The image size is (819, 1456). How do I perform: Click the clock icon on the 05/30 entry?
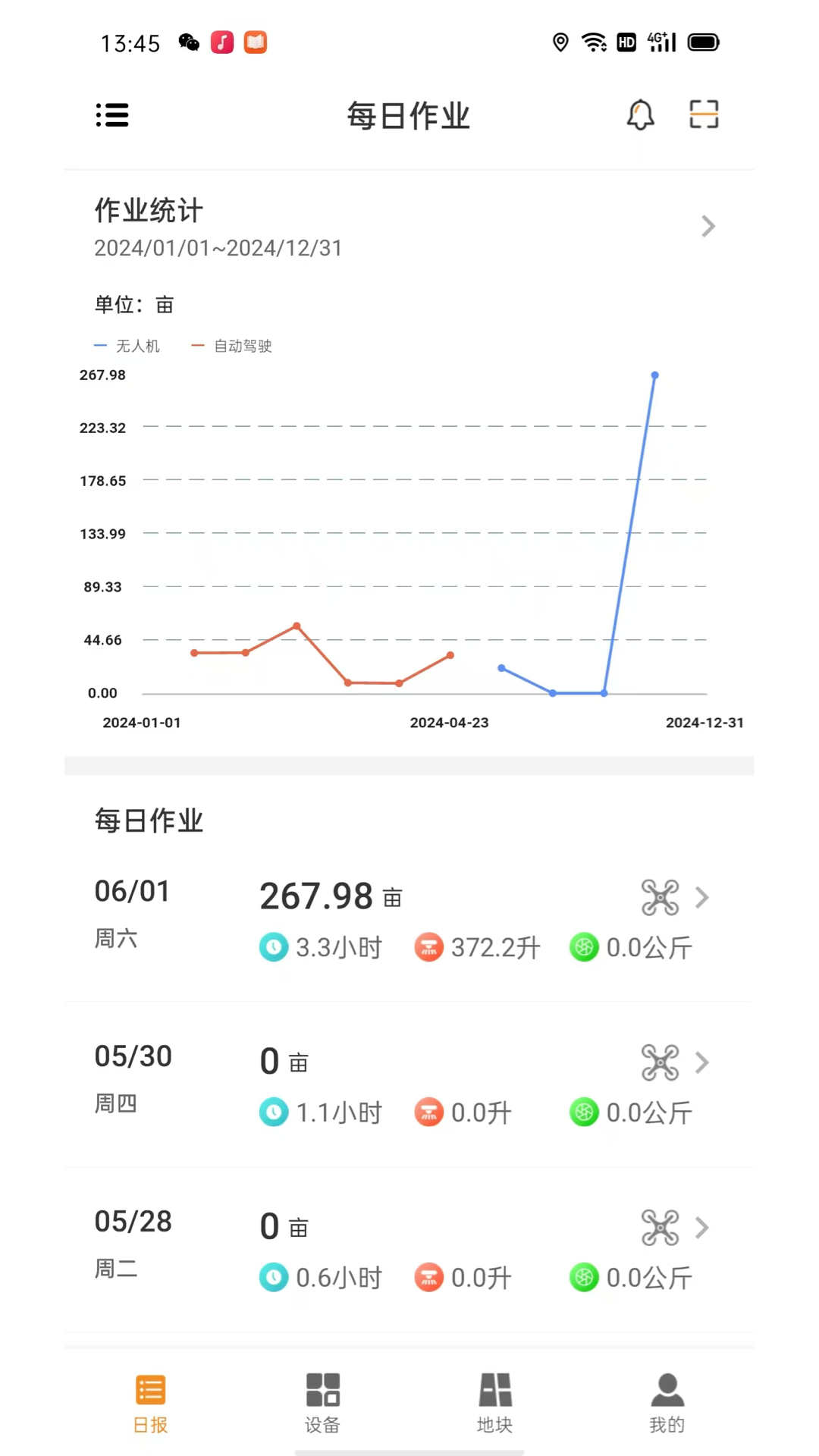(273, 1112)
